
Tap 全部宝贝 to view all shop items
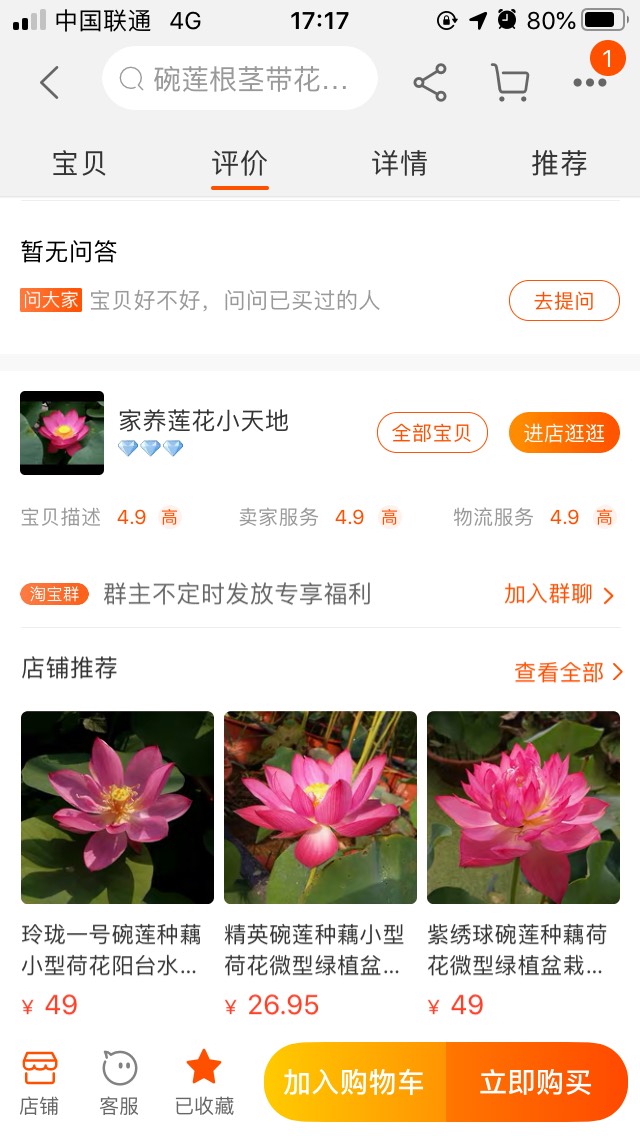[432, 433]
